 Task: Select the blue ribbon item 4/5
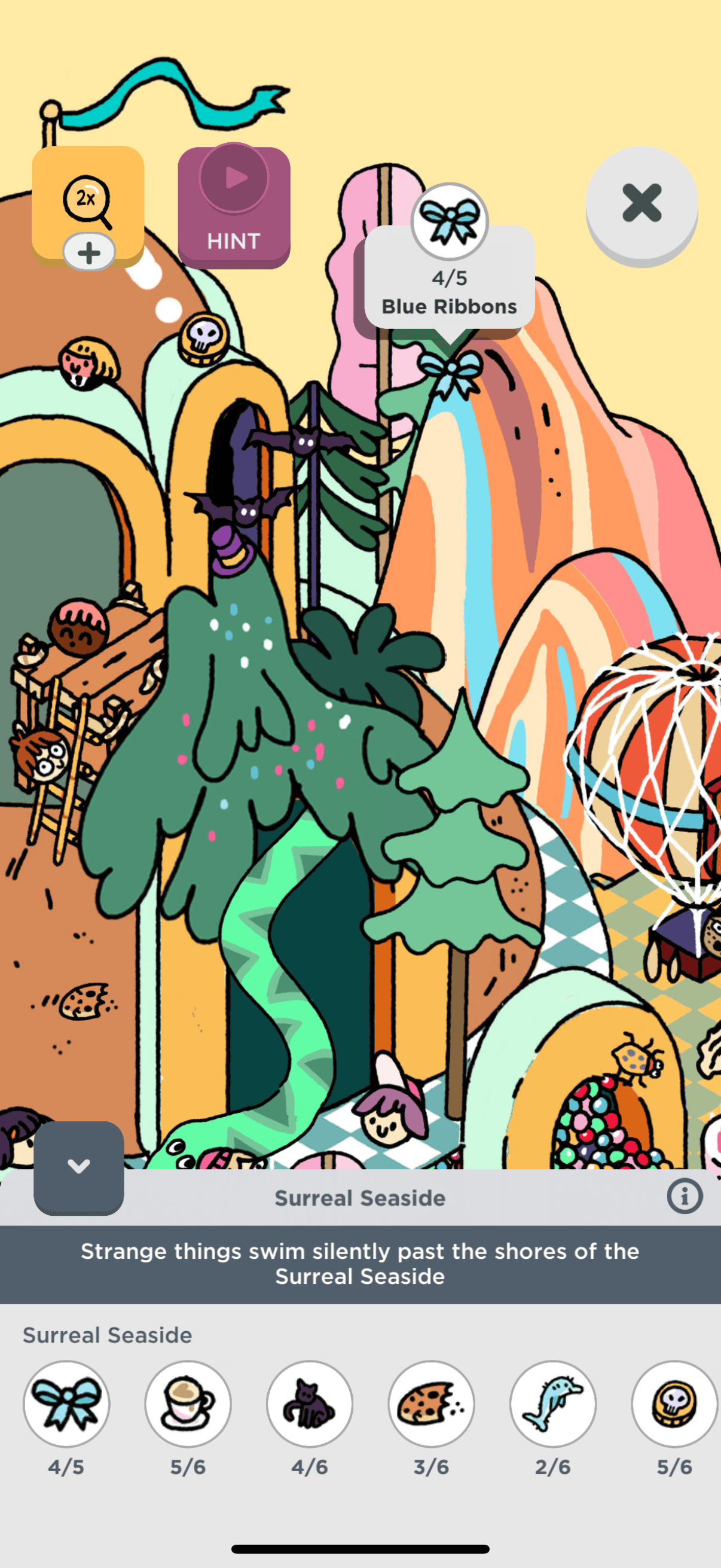[x=66, y=1404]
